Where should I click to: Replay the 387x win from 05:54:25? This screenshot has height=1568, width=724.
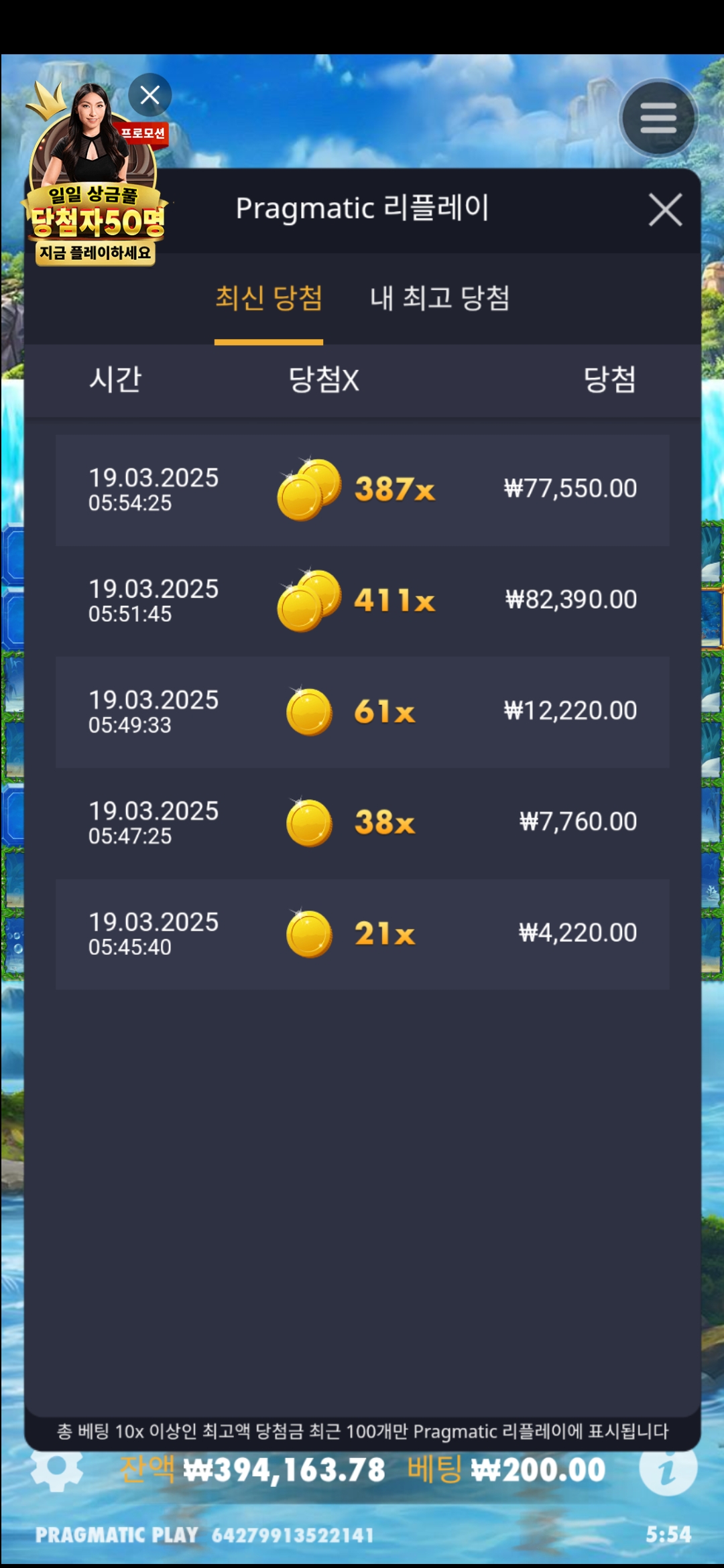point(362,490)
